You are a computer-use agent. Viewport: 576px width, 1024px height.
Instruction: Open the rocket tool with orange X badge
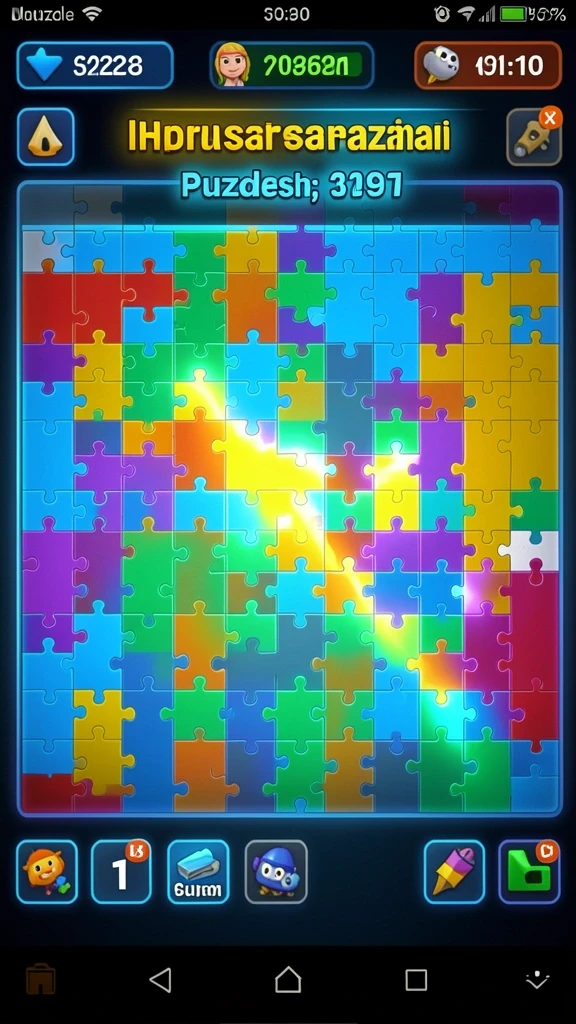534,136
